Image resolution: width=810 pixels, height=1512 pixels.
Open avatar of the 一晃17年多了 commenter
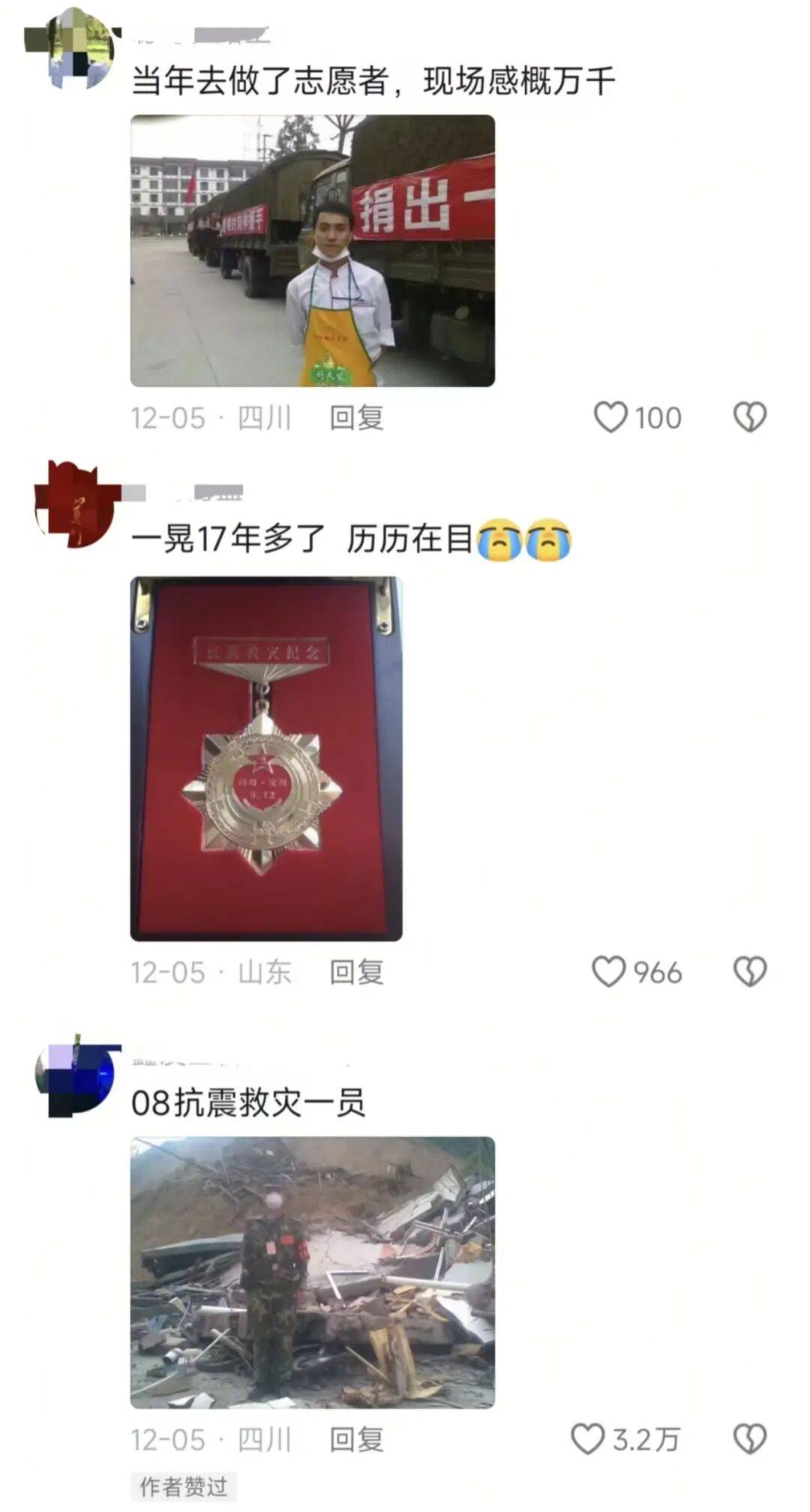click(x=73, y=504)
